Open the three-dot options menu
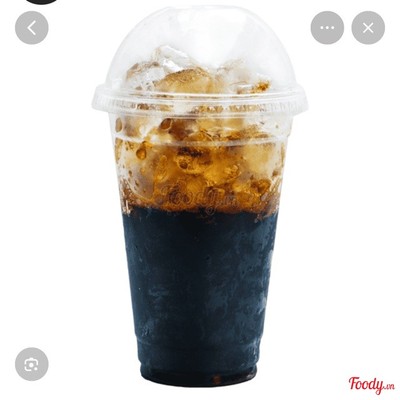 point(327,28)
